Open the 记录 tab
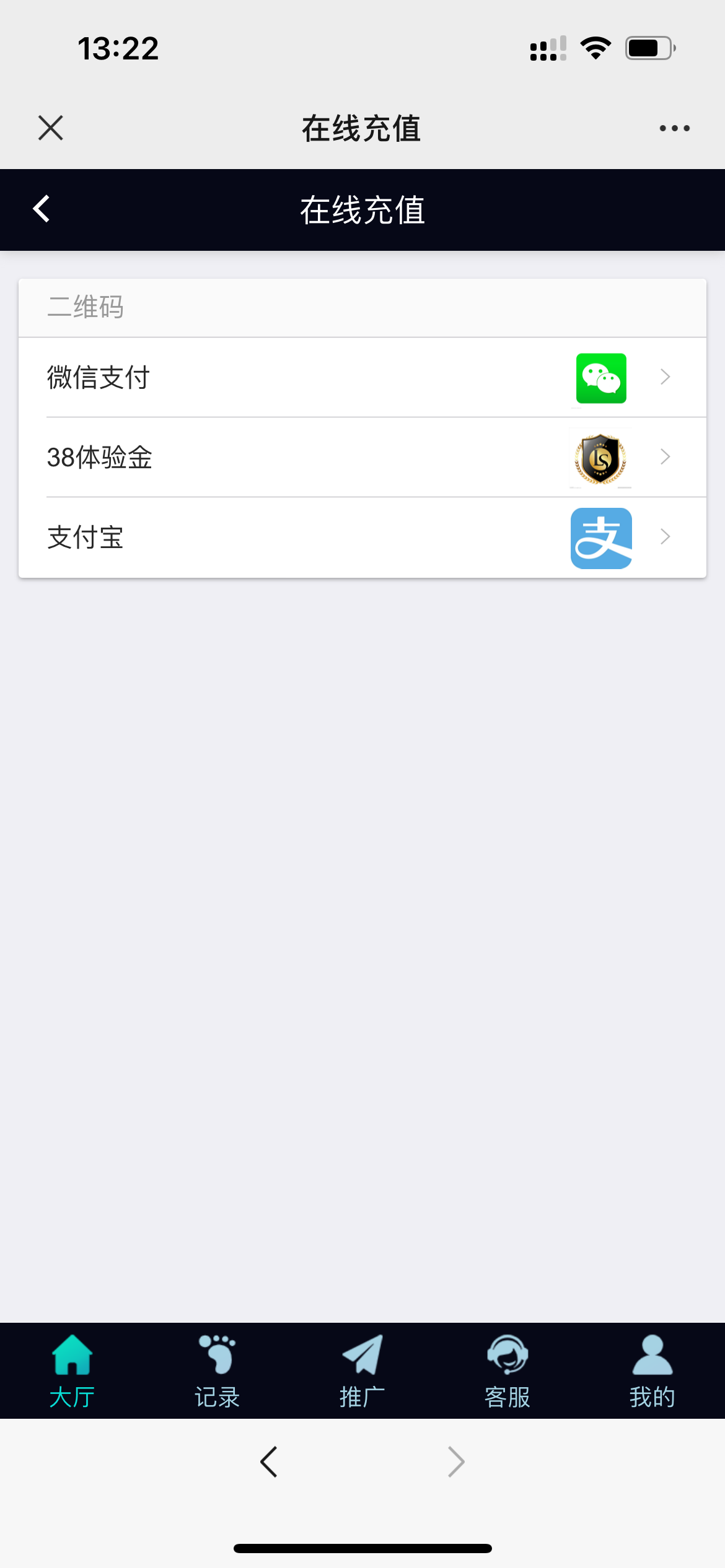The width and height of the screenshot is (725, 1568). tap(217, 1371)
